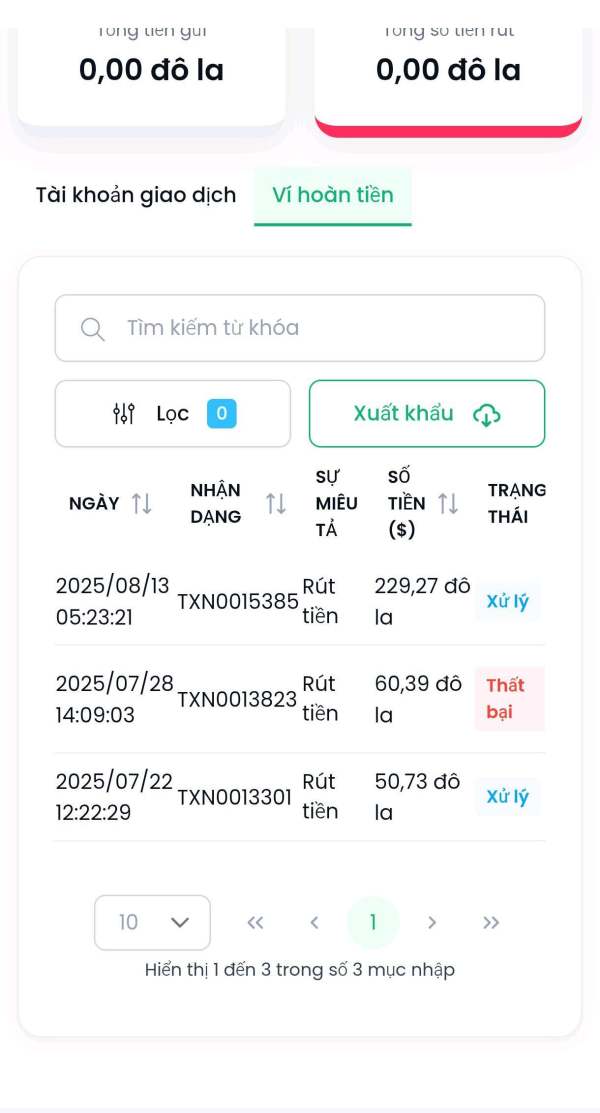
Task: Switch to the Tài khoản giao dịch tab
Action: (x=136, y=195)
